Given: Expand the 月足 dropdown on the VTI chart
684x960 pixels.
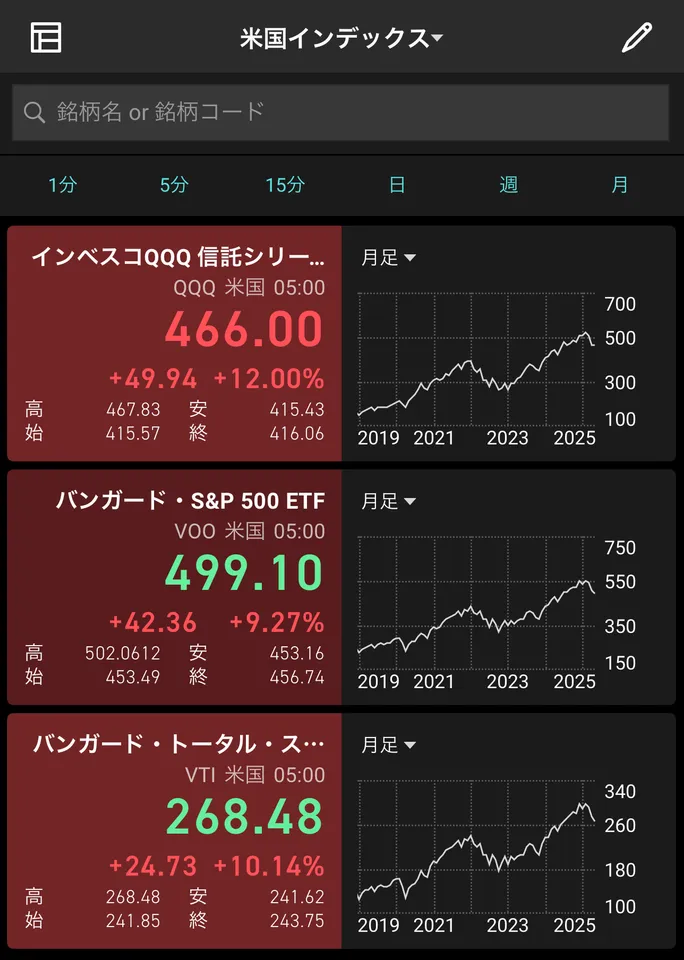Looking at the screenshot, I should [x=388, y=745].
